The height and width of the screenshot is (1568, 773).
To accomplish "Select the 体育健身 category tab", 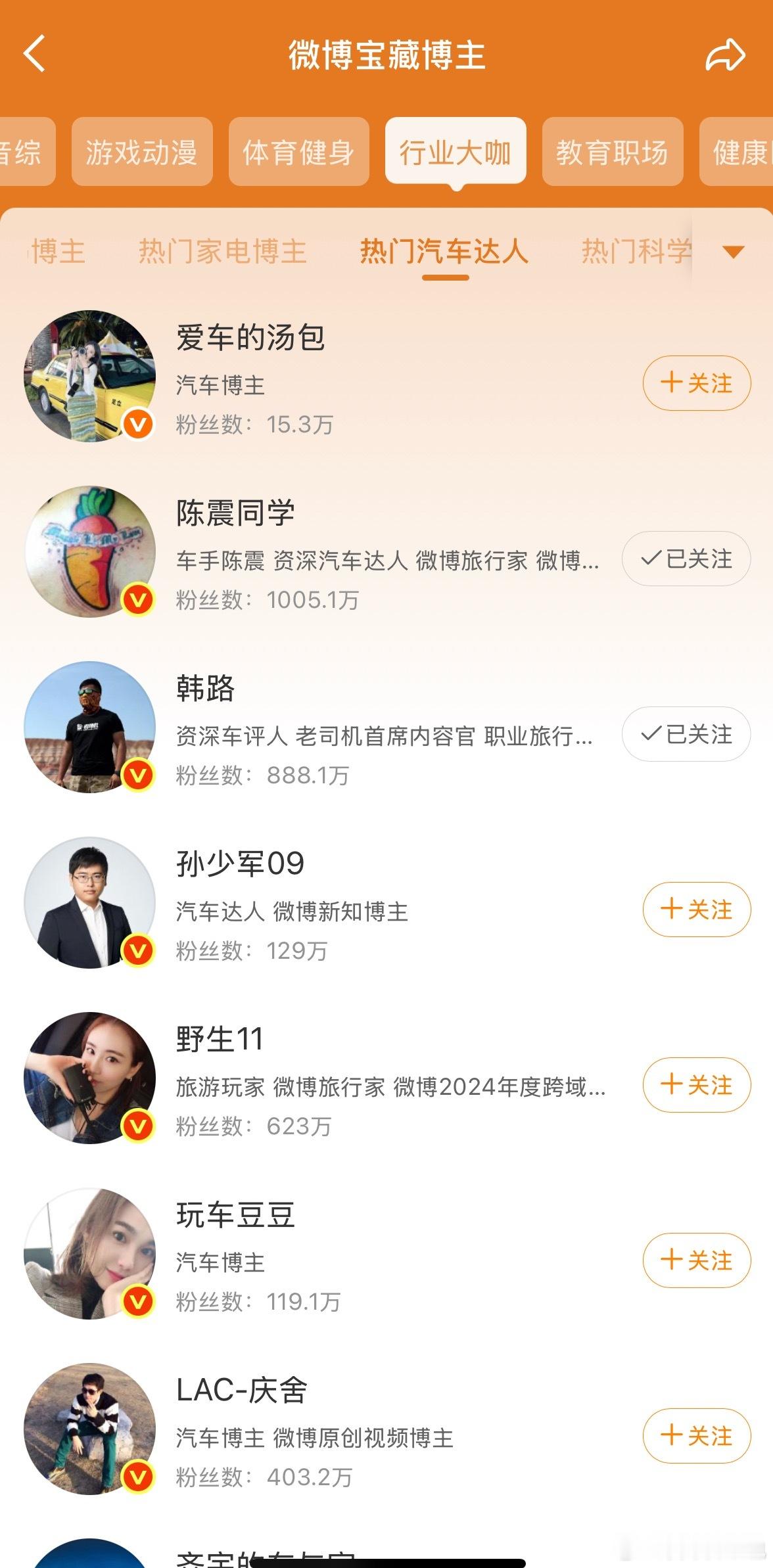I will tap(298, 152).
